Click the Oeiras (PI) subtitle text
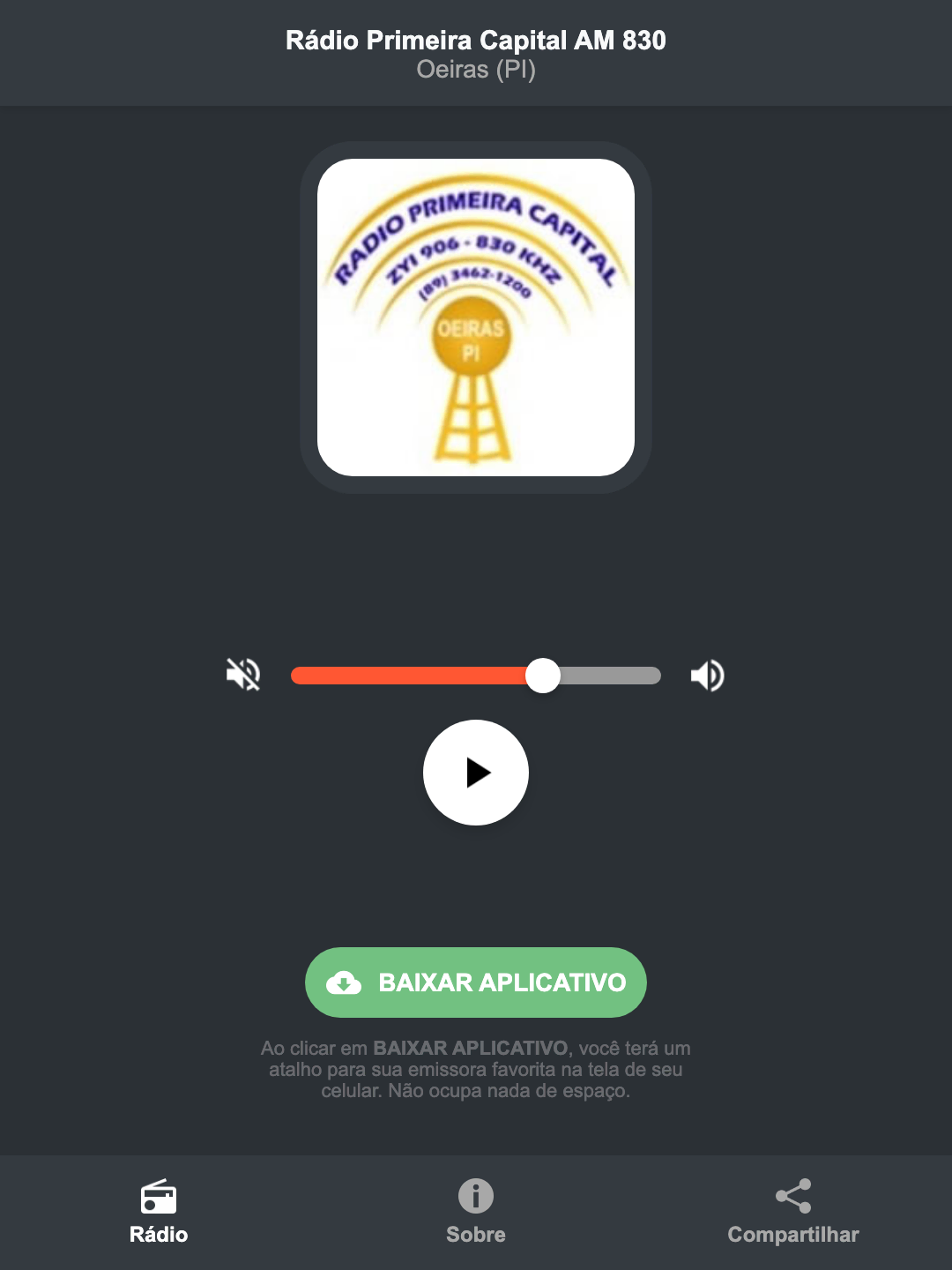The height and width of the screenshot is (1270, 952). (x=475, y=70)
